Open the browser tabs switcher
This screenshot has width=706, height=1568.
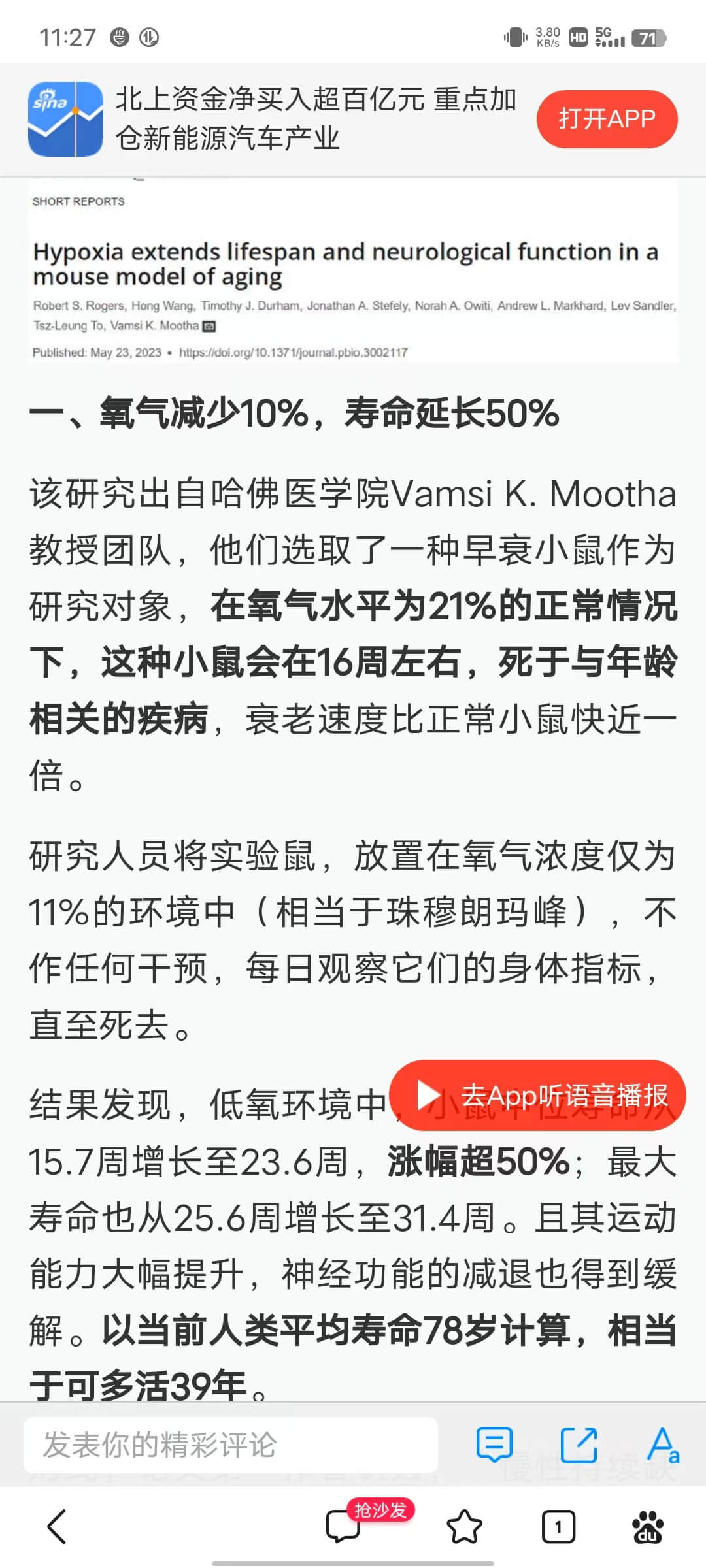pyautogui.click(x=558, y=1526)
